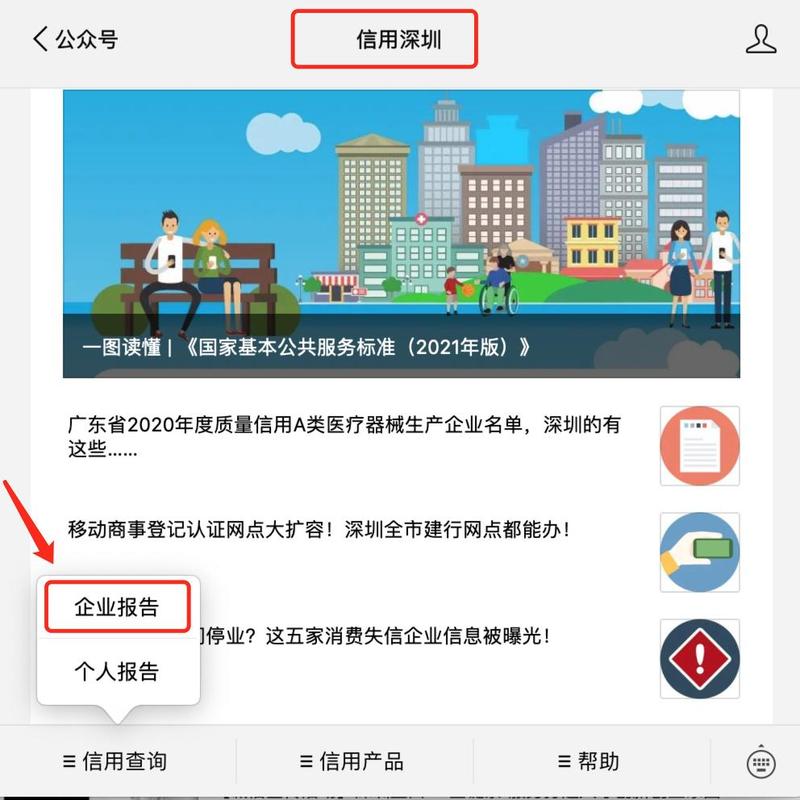Viewport: 800px width, 800px height.
Task: Choose 个人报告 in the popup menu
Action: click(x=117, y=671)
